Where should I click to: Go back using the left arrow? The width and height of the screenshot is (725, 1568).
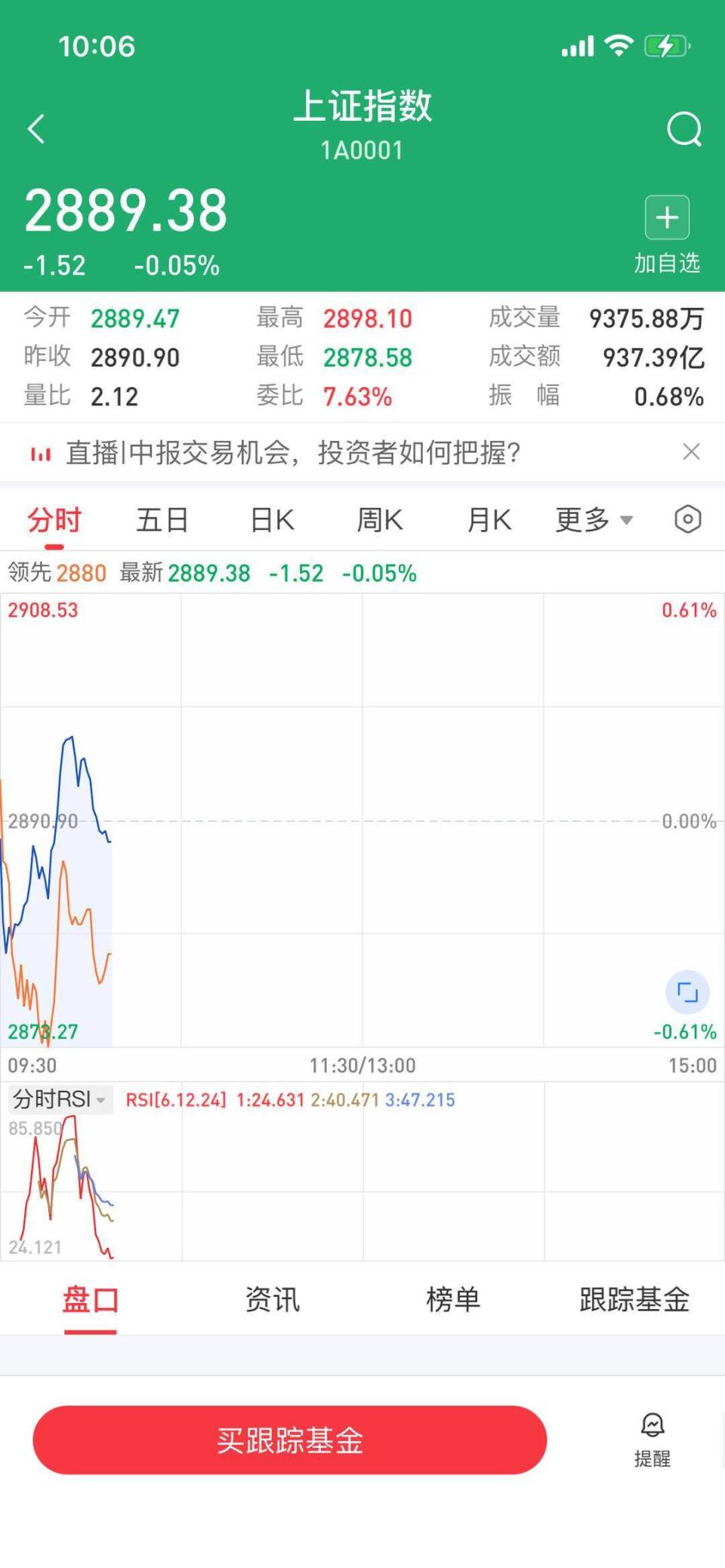(x=35, y=128)
